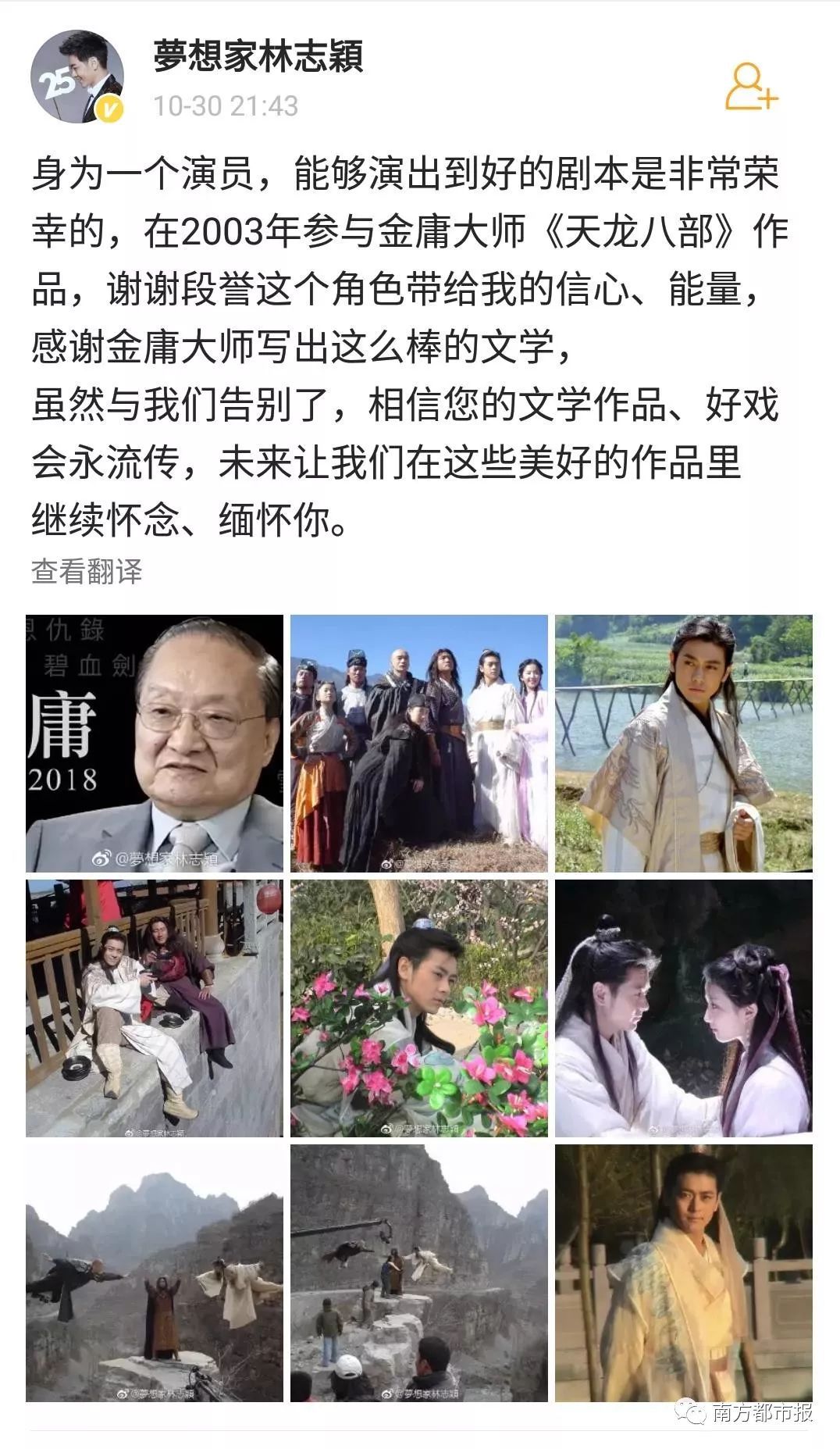Open photo of two actors sitting on steps
Screen dimensions: 840x1449
tap(155, 1008)
